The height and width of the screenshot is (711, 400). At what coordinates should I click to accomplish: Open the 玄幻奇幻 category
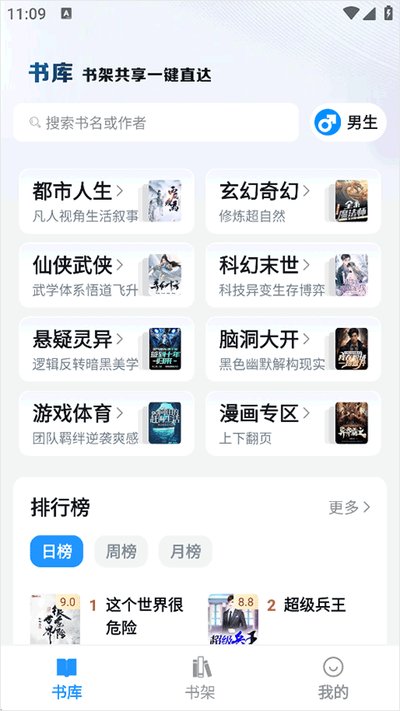click(x=293, y=201)
